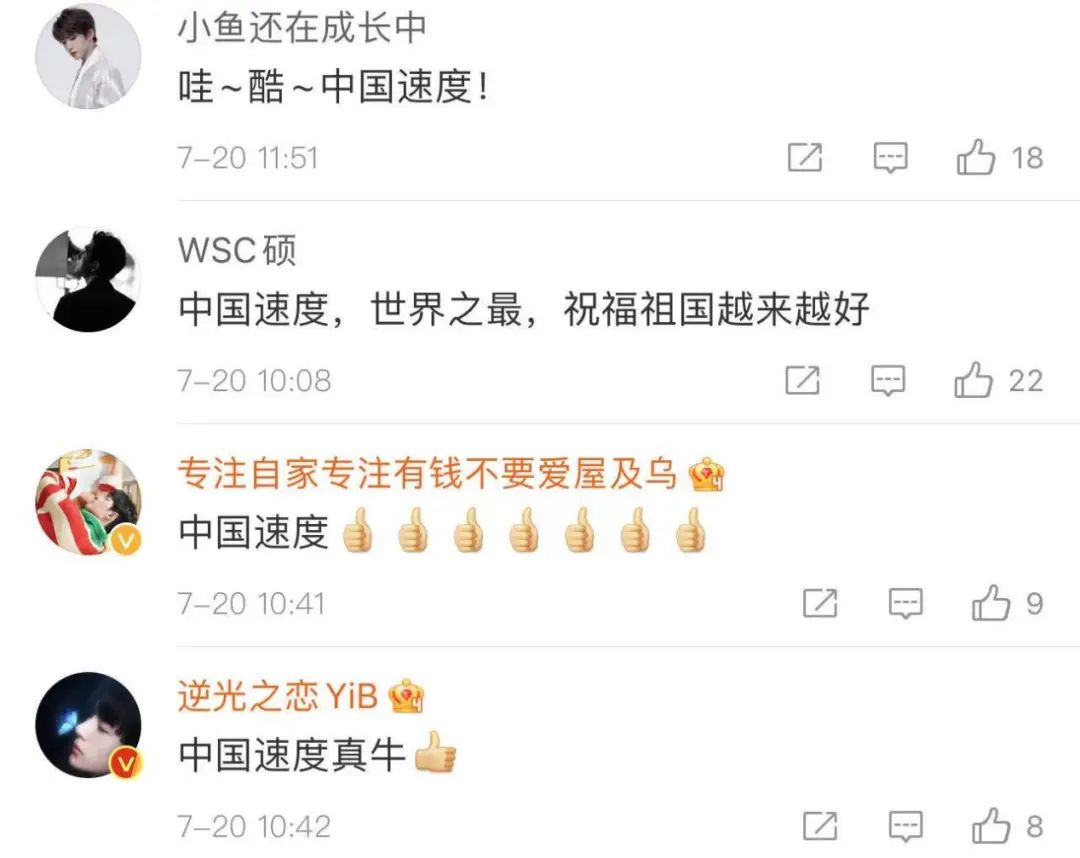Image resolution: width=1080 pixels, height=858 pixels.
Task: Reply to WSC硕's comment
Action: tap(888, 381)
